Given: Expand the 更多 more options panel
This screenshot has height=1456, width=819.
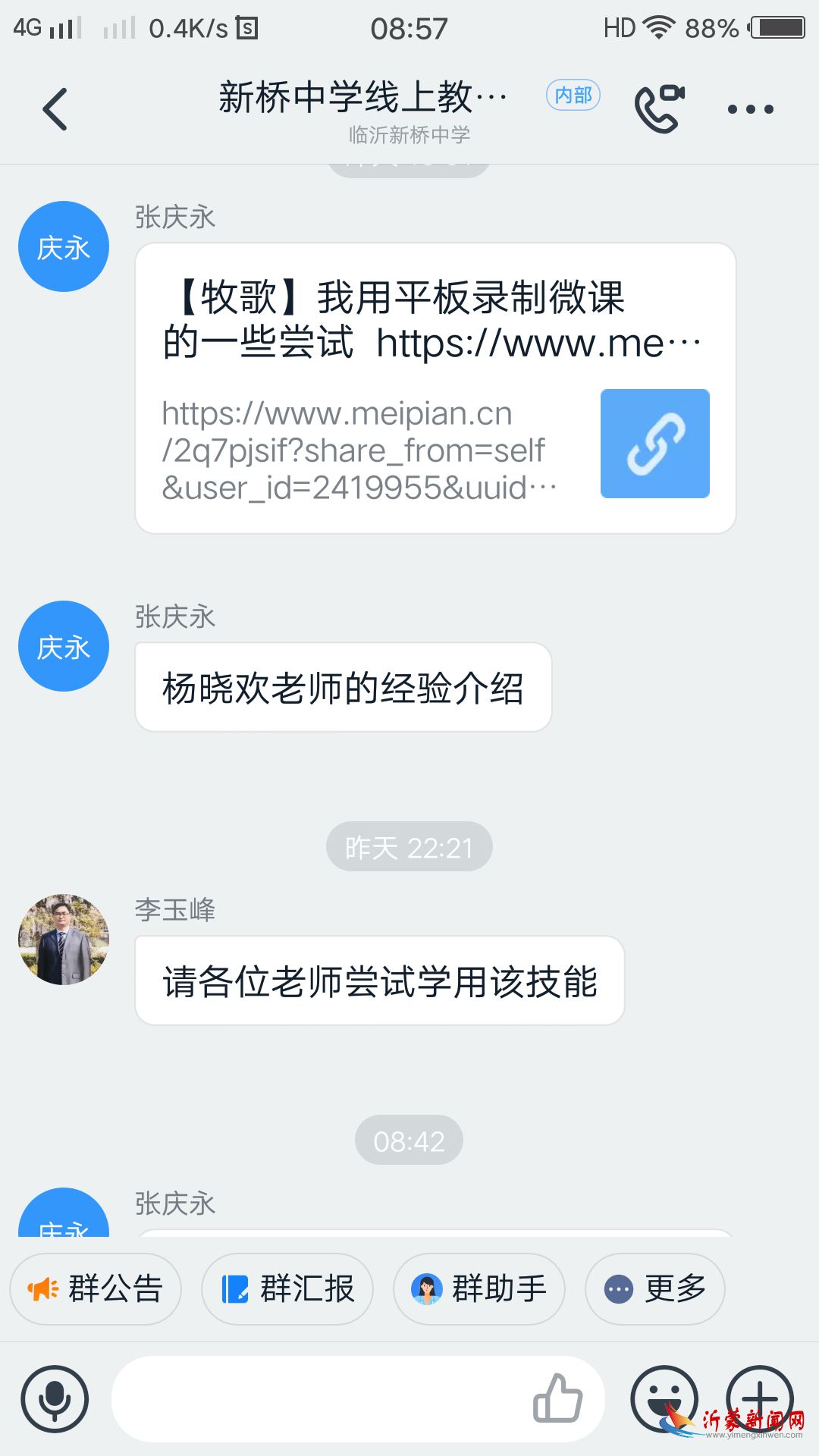Looking at the screenshot, I should pyautogui.click(x=654, y=1289).
